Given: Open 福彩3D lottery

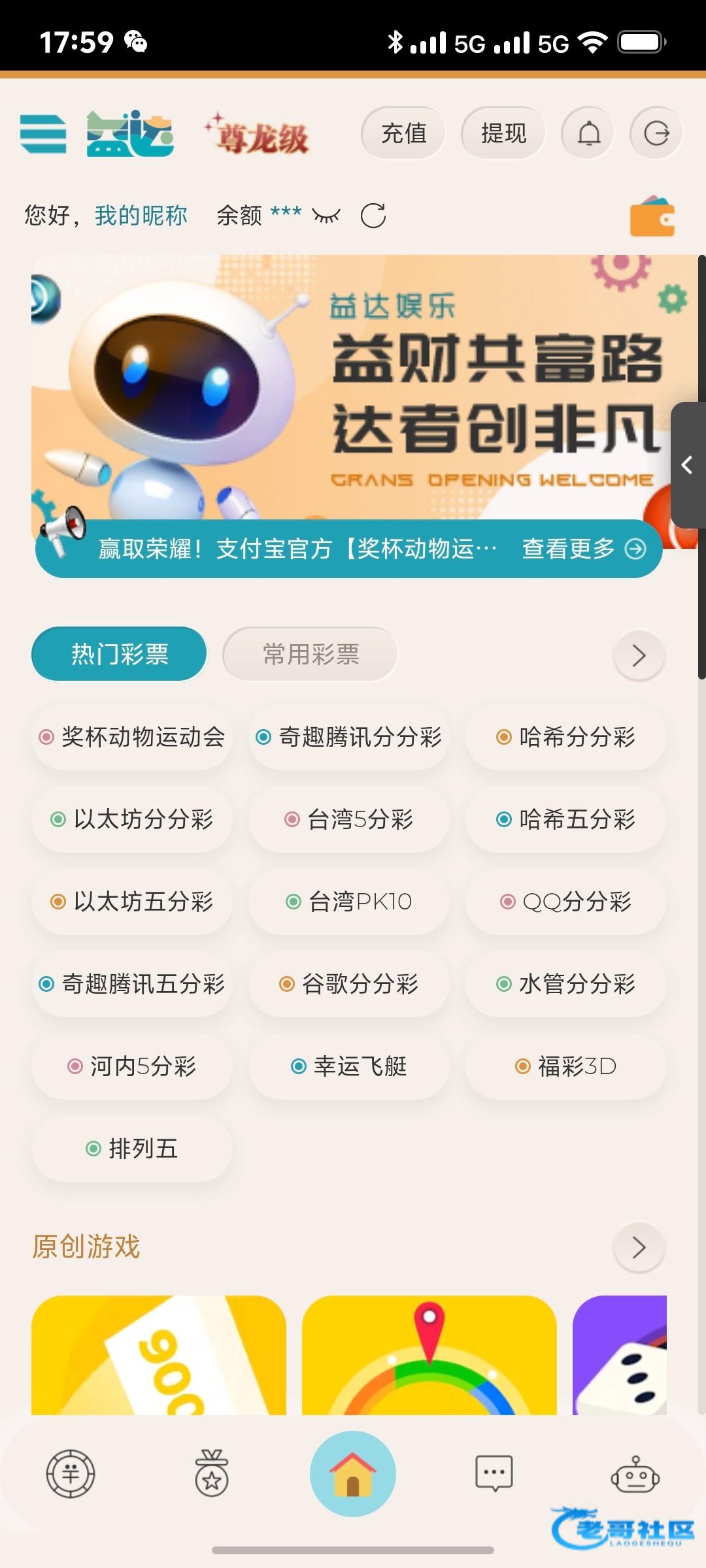Looking at the screenshot, I should tap(566, 1066).
